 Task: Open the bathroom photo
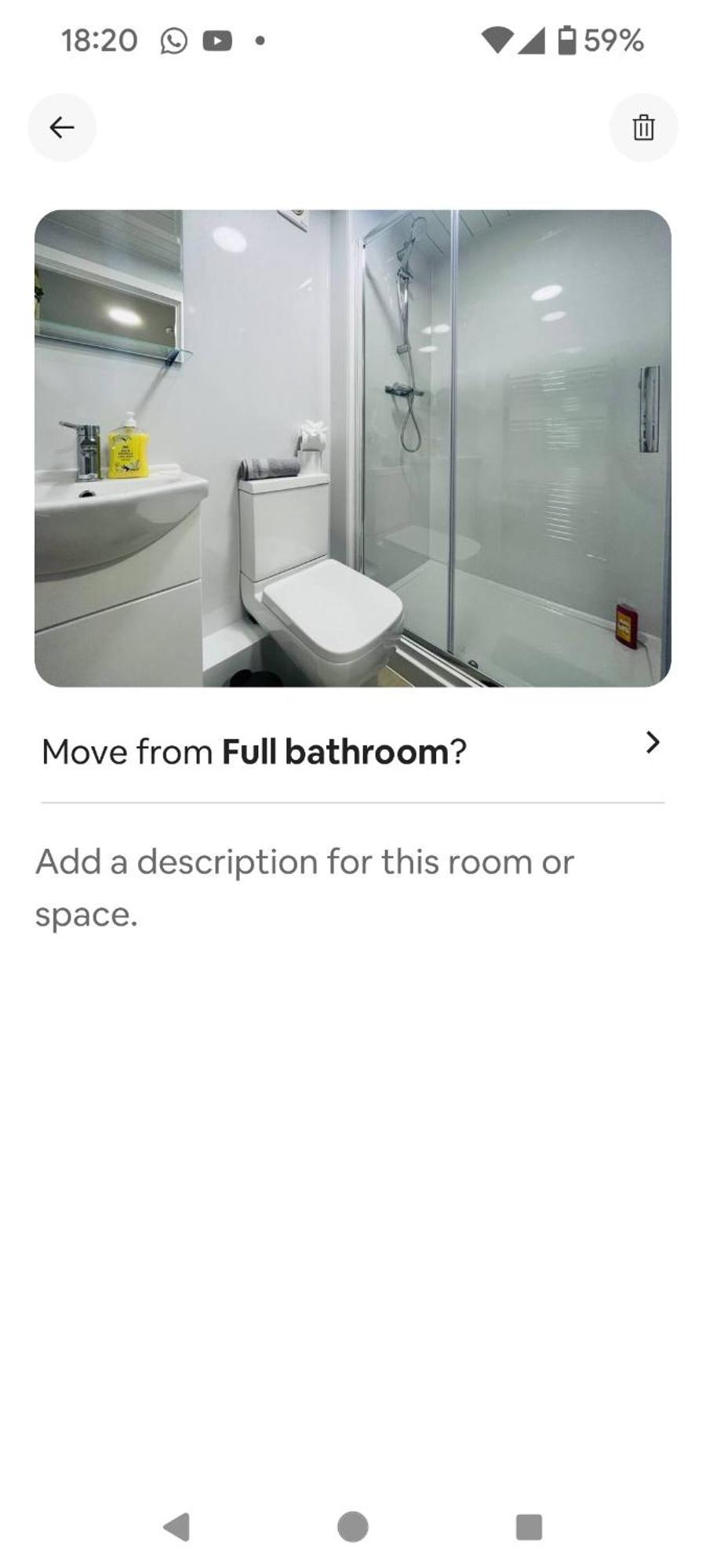tap(352, 448)
